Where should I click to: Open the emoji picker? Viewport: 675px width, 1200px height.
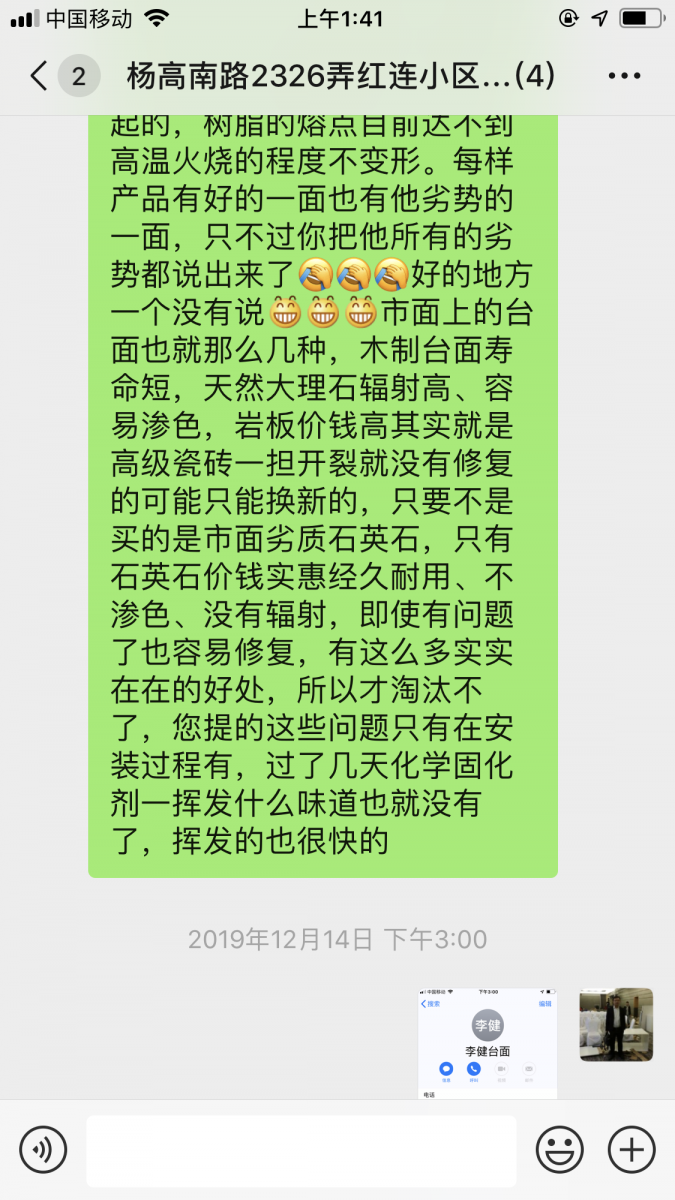pyautogui.click(x=559, y=1150)
